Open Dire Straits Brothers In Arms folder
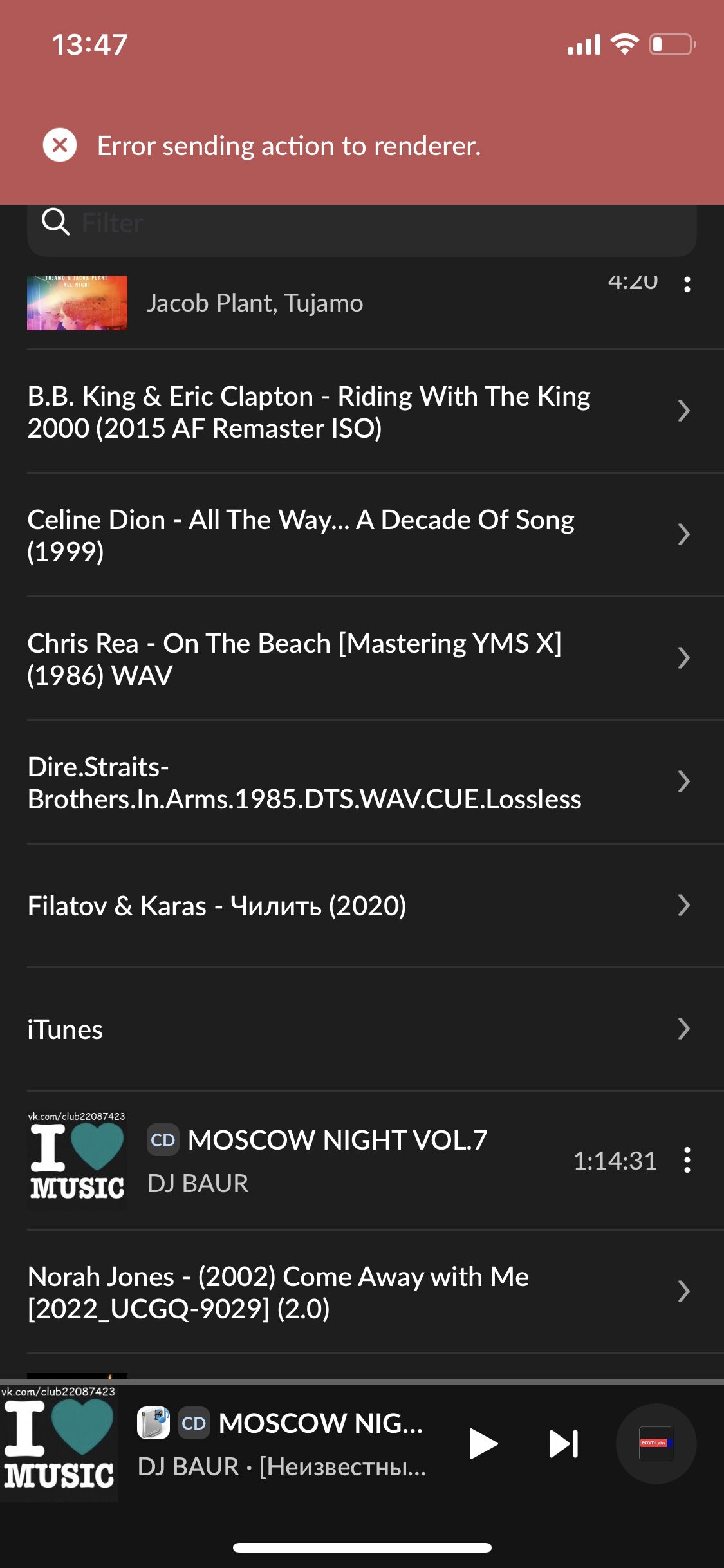Image resolution: width=724 pixels, height=1568 pixels. 360,783
